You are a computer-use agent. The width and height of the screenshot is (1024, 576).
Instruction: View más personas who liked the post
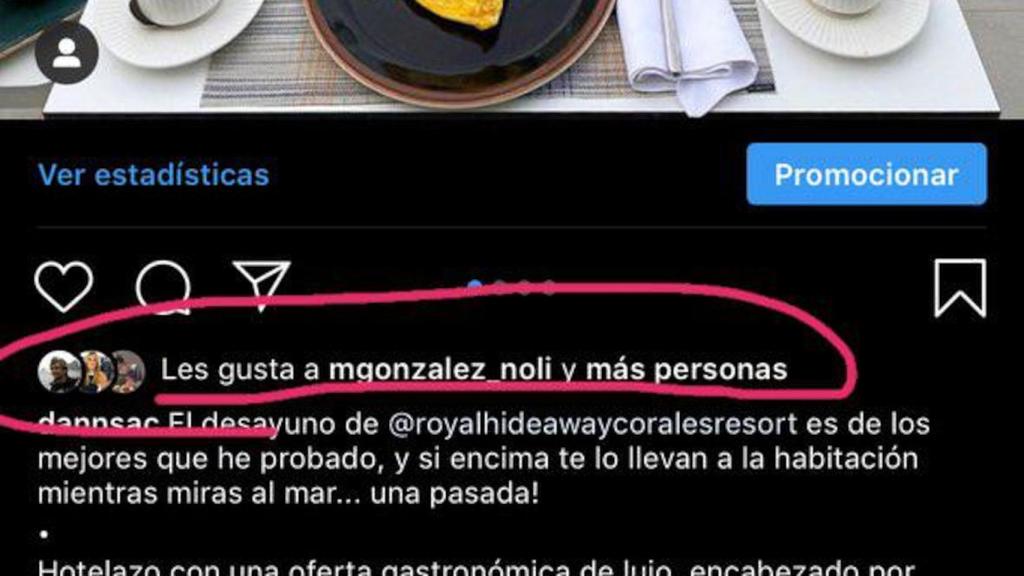[x=686, y=370]
